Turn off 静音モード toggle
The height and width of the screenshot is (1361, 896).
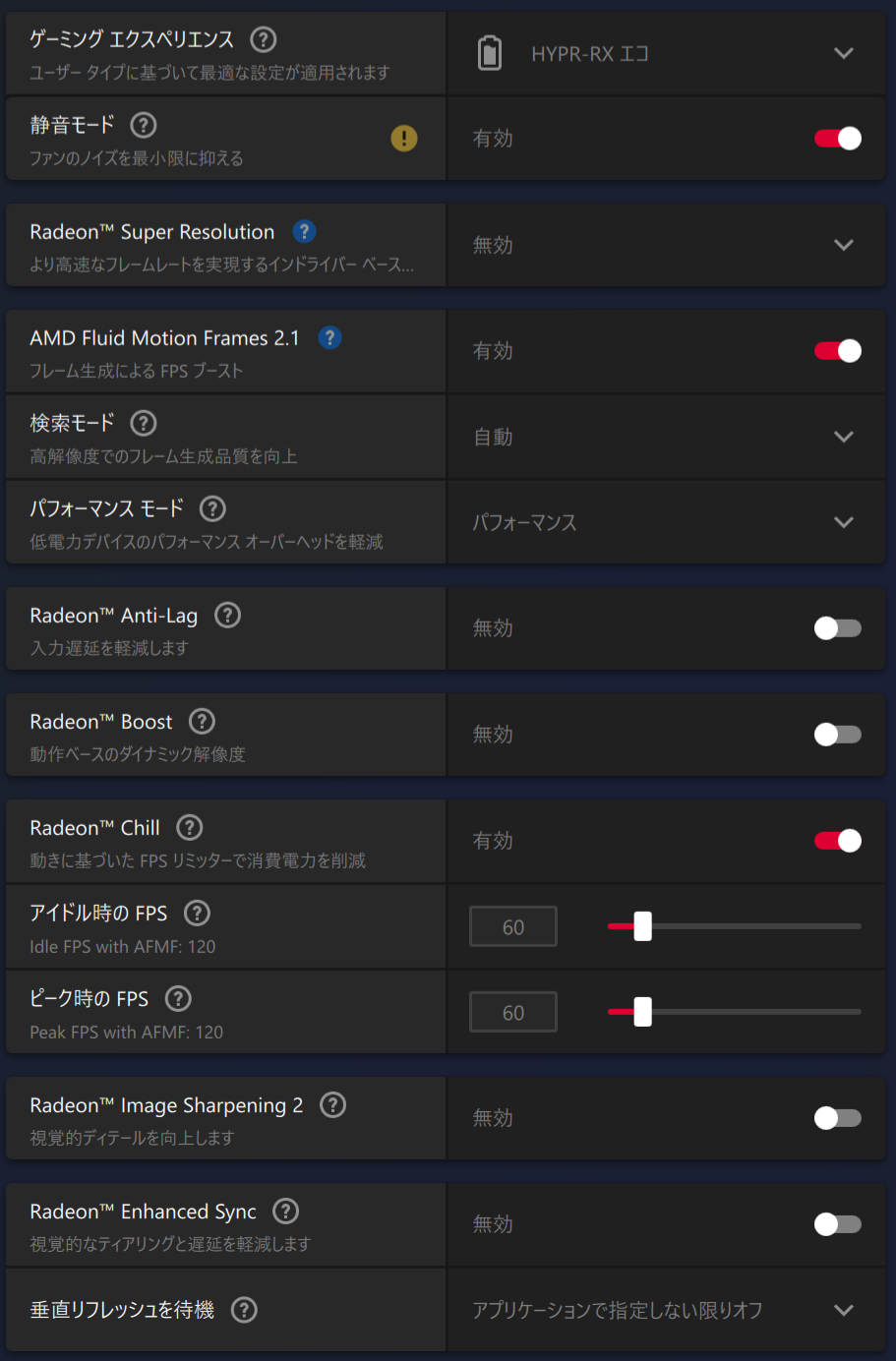pyautogui.click(x=837, y=139)
